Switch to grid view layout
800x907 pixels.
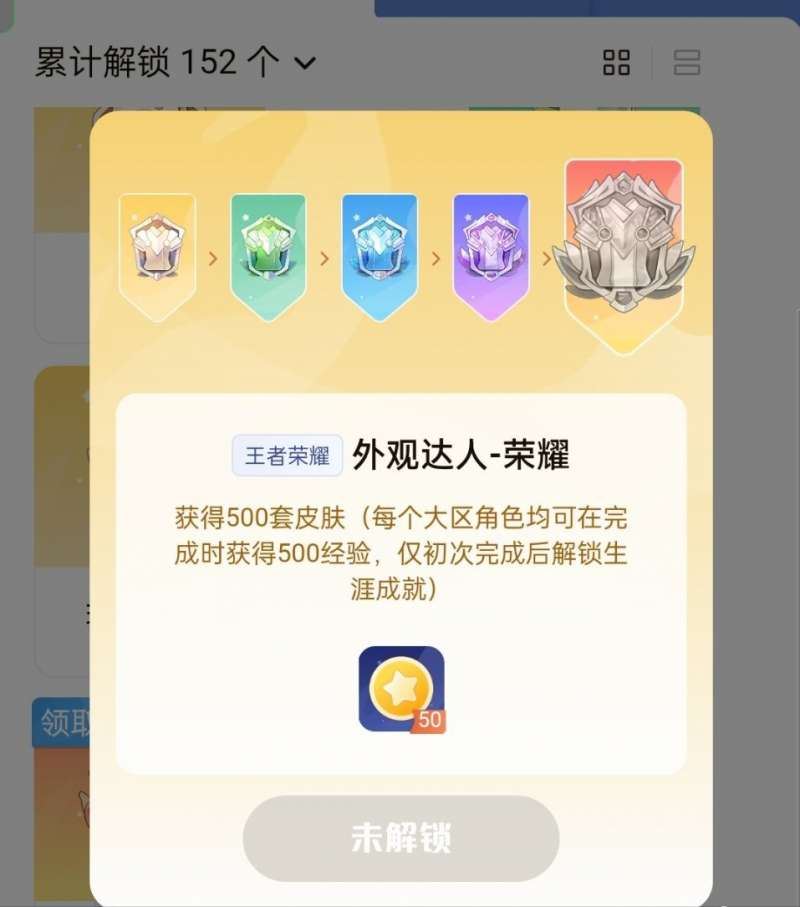click(x=617, y=63)
